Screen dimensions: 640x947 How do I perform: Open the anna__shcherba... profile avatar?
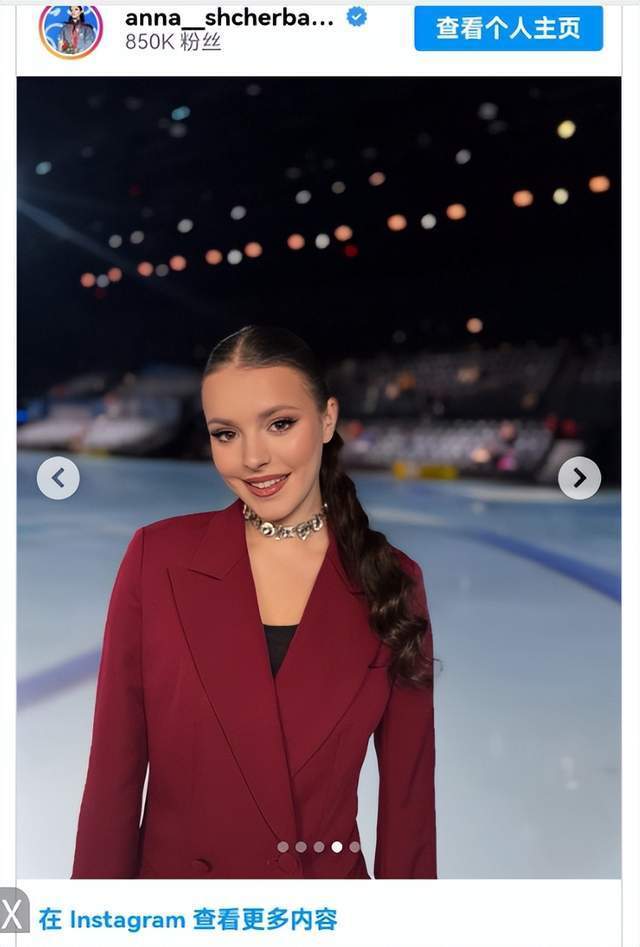click(70, 28)
